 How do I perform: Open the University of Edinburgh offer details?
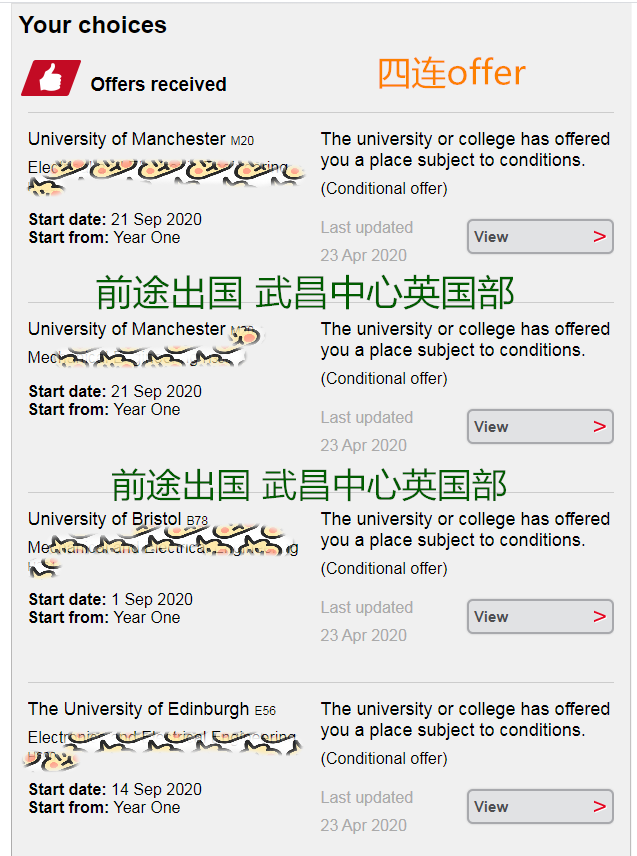[540, 807]
